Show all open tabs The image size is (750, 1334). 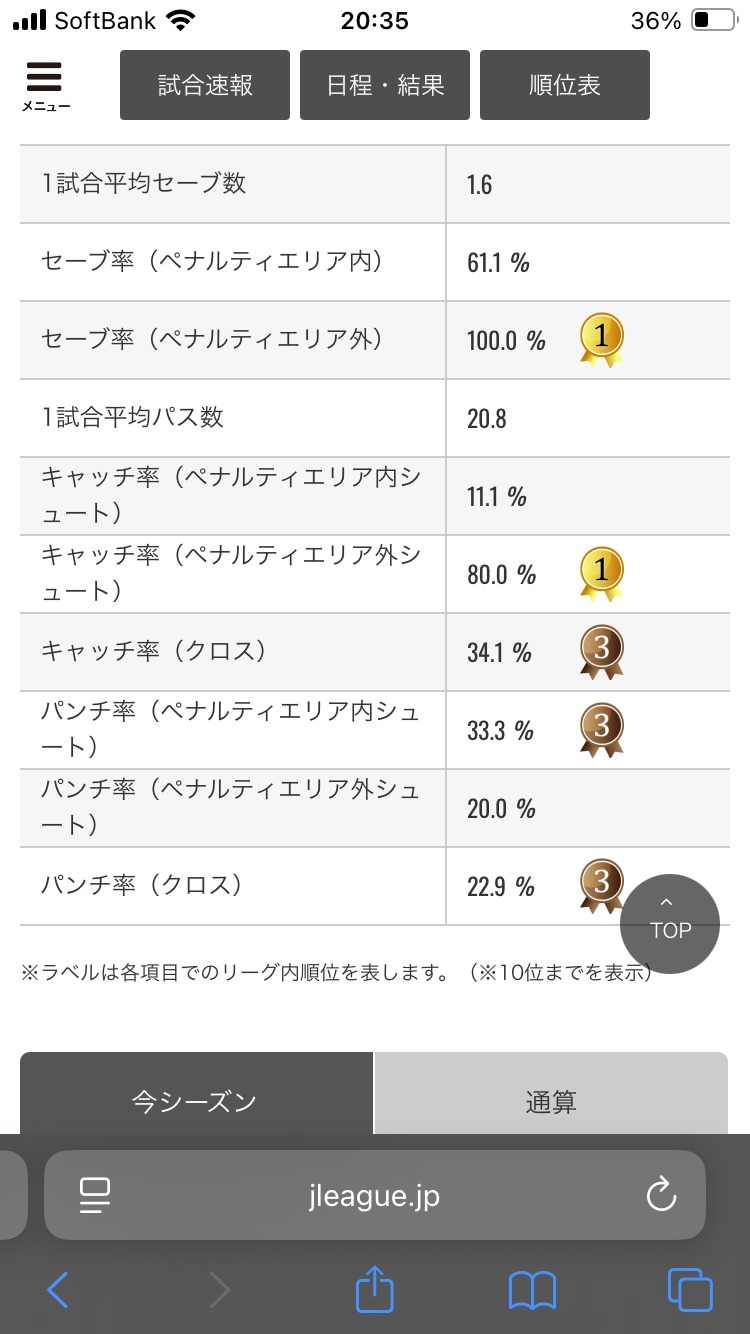(x=690, y=1290)
